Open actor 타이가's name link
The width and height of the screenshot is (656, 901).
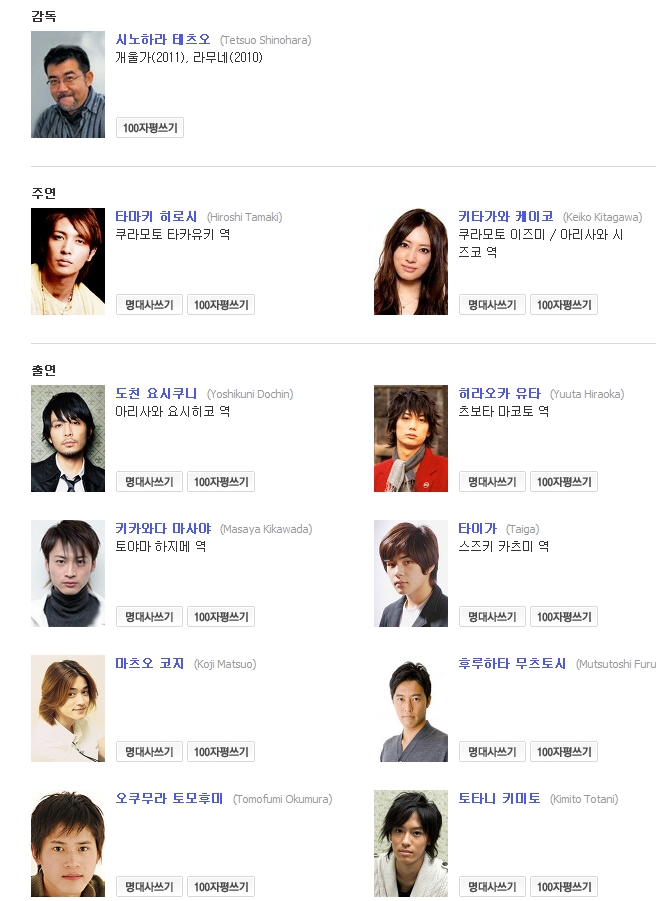(x=478, y=529)
